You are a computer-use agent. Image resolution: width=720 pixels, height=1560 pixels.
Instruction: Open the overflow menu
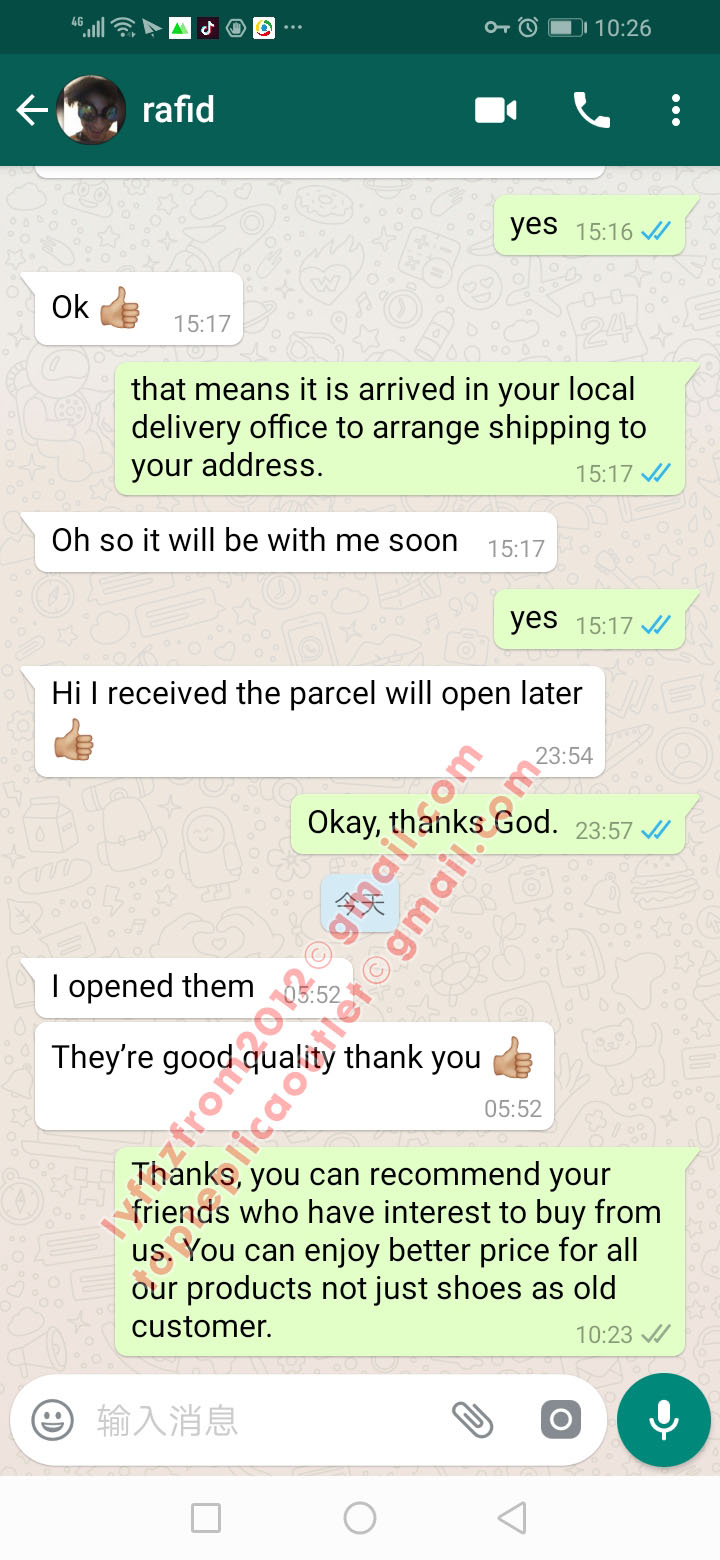pos(676,110)
